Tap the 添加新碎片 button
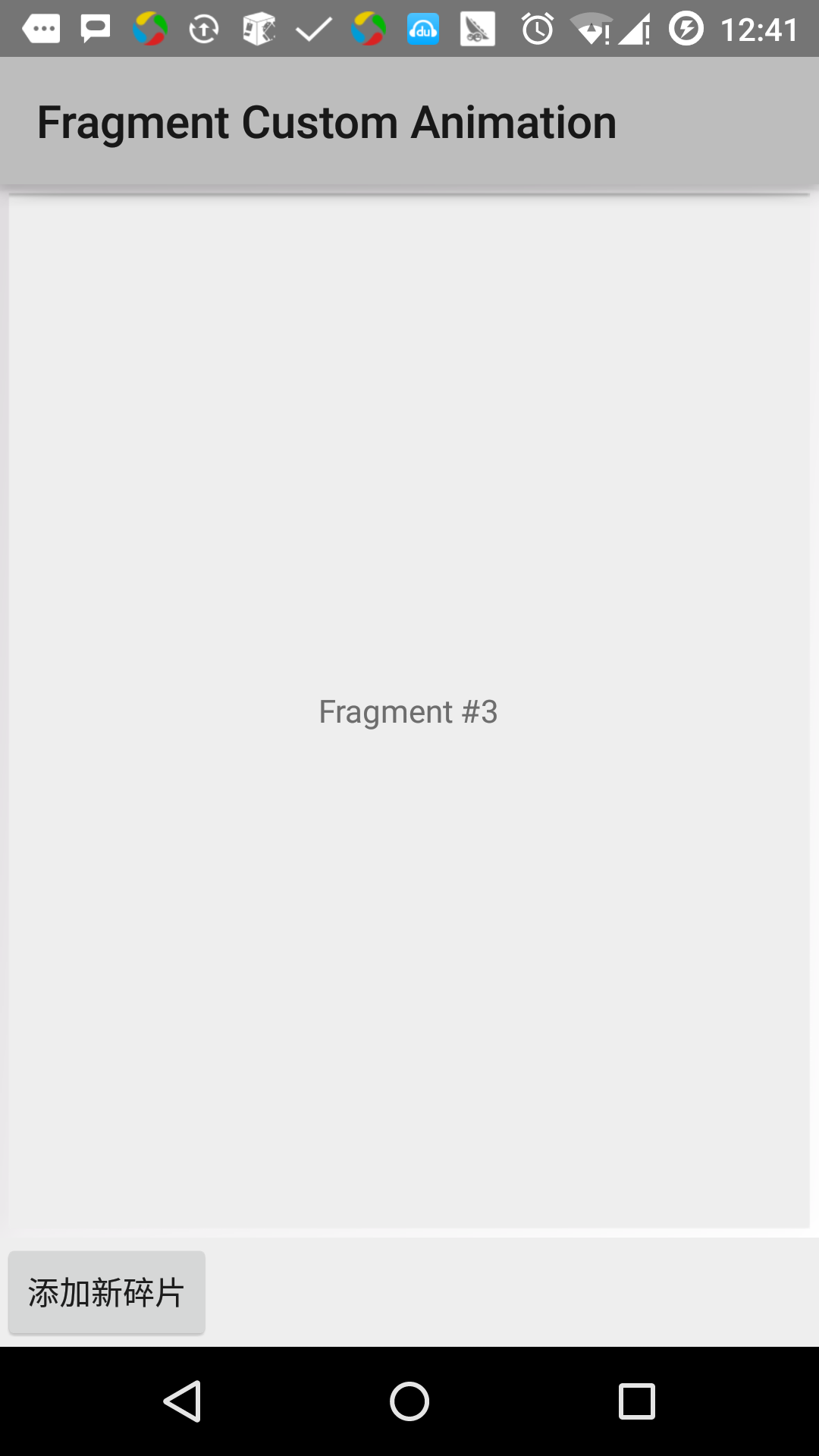This screenshot has width=819, height=1456. click(x=106, y=1292)
